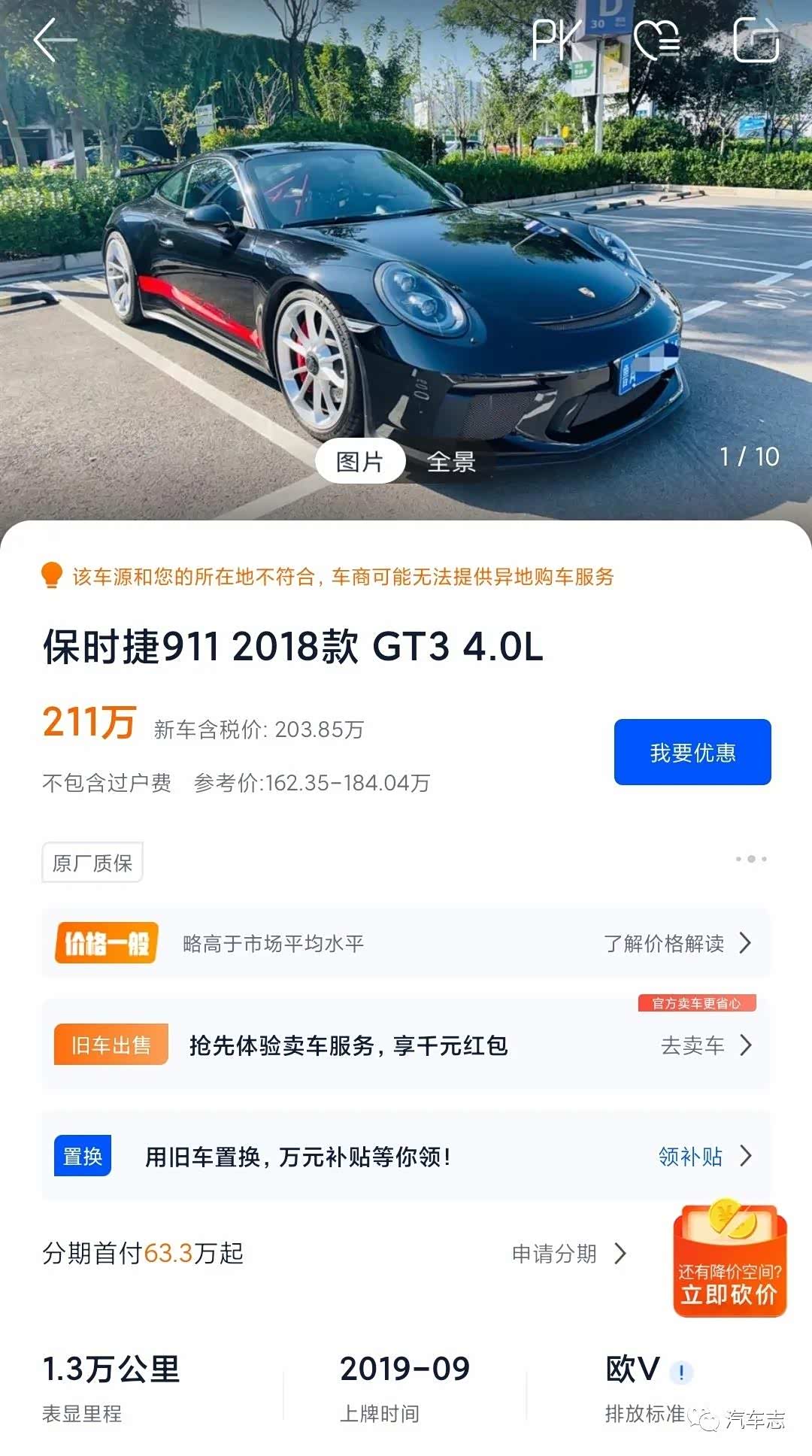The height and width of the screenshot is (1456, 812).
Task: Switch to the 全景 panorama view
Action: [451, 461]
